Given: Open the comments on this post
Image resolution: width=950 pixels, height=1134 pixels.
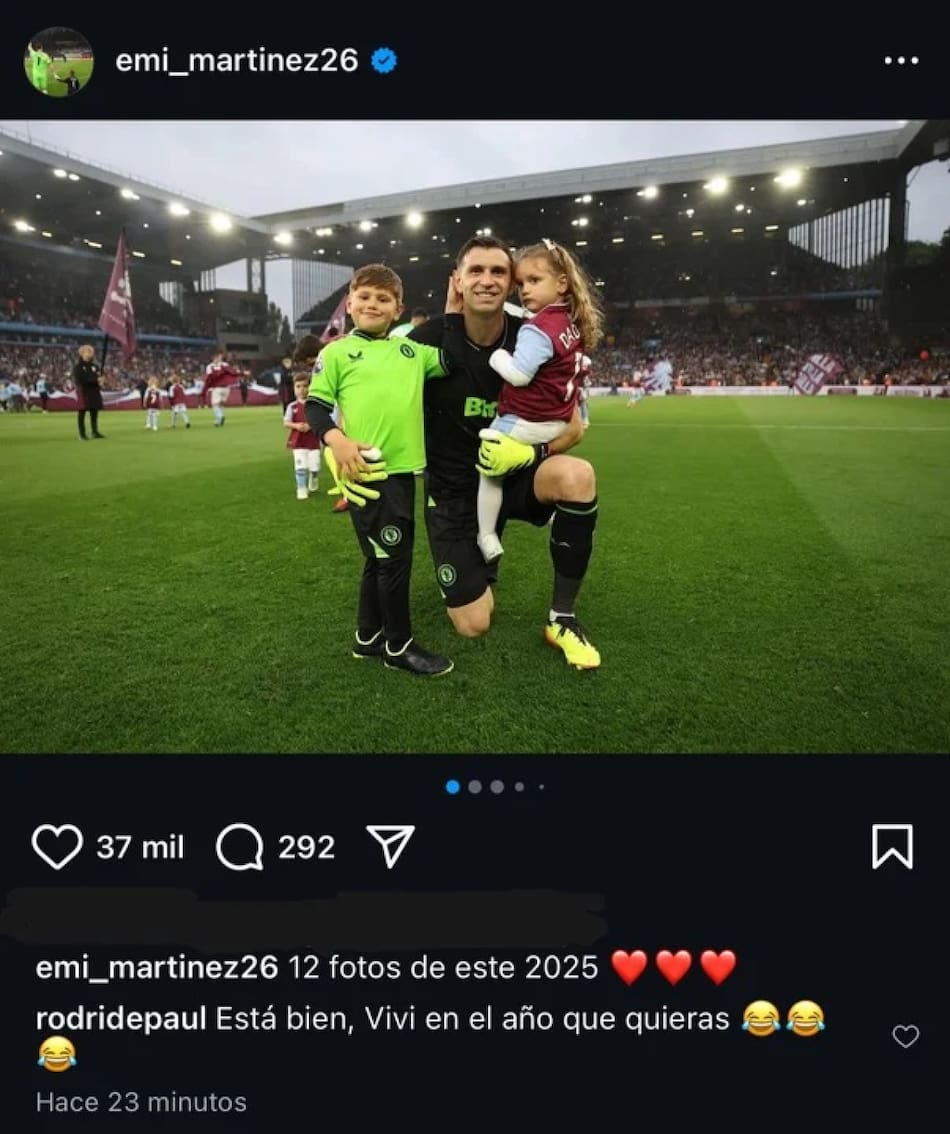Looking at the screenshot, I should coord(239,847).
